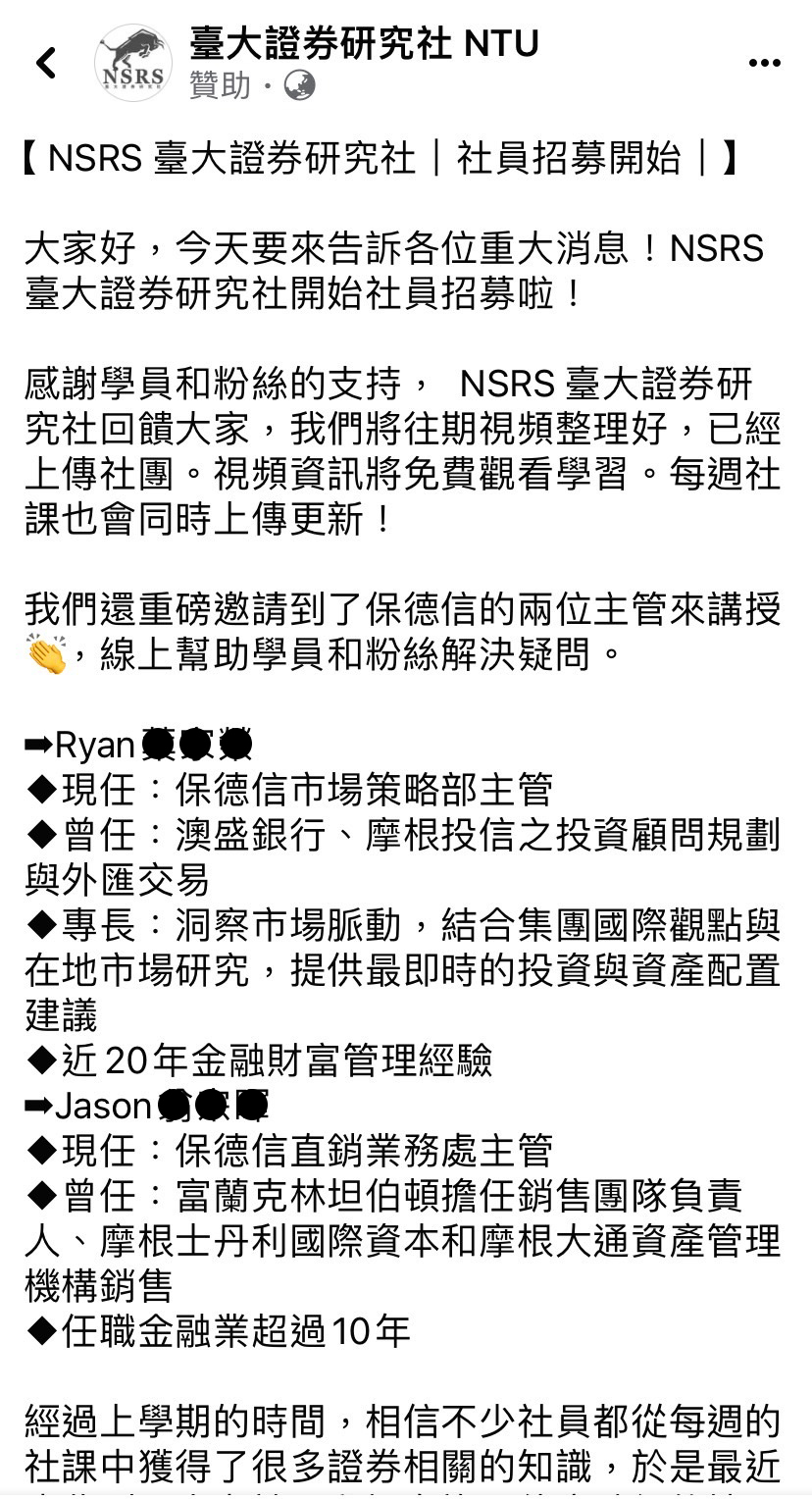Go back using the arrow
The width and height of the screenshot is (812, 1499).
click(x=46, y=64)
